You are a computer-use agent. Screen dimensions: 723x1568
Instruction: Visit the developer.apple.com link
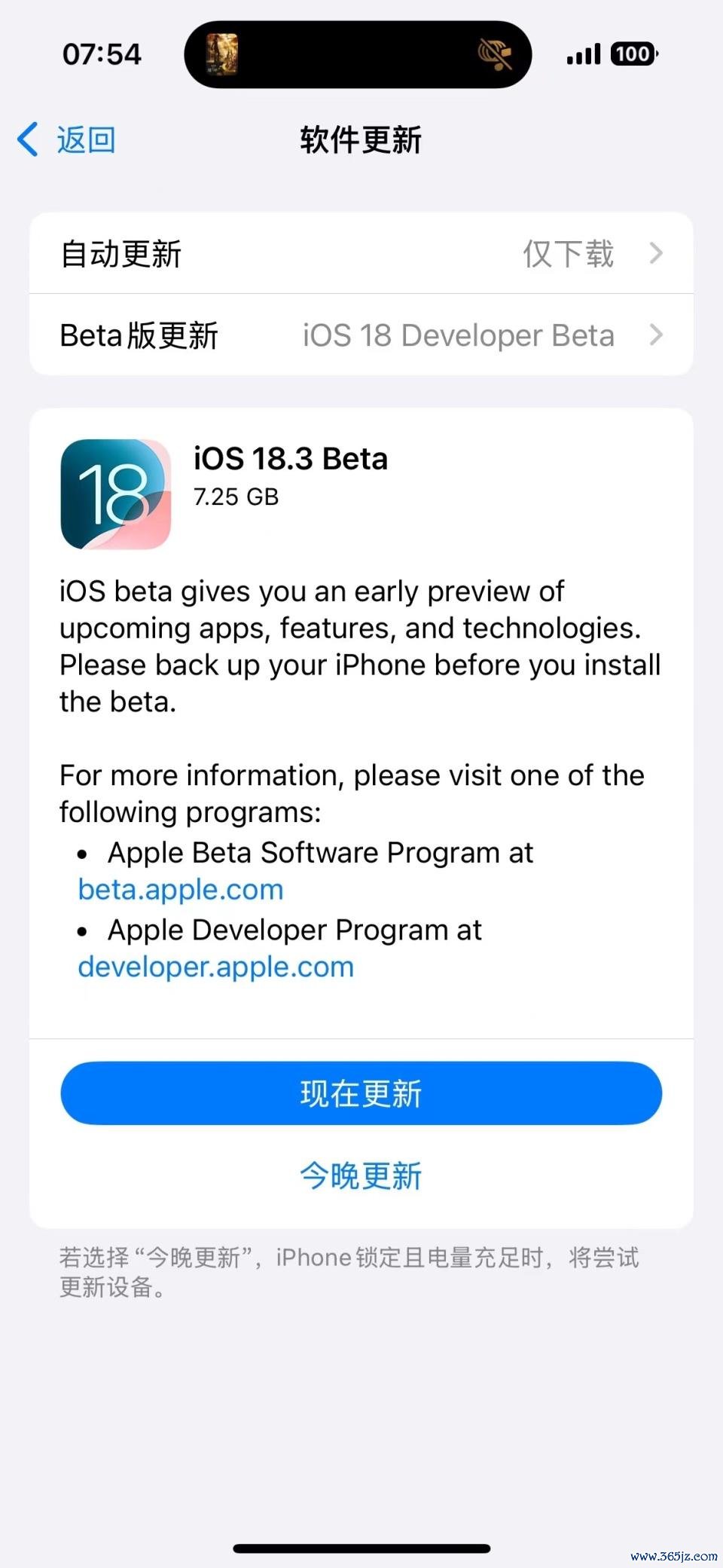[216, 967]
